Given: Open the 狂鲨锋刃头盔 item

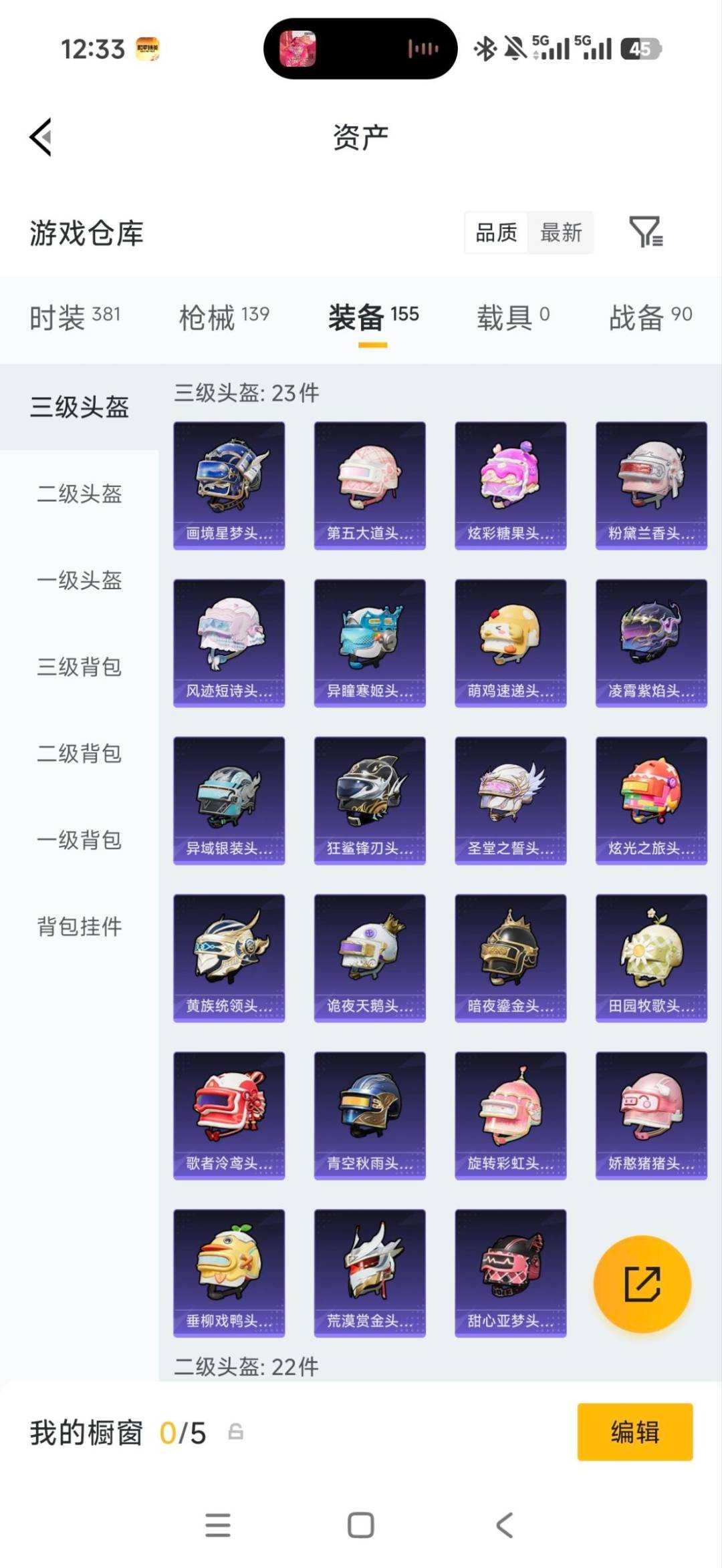Looking at the screenshot, I should point(370,801).
